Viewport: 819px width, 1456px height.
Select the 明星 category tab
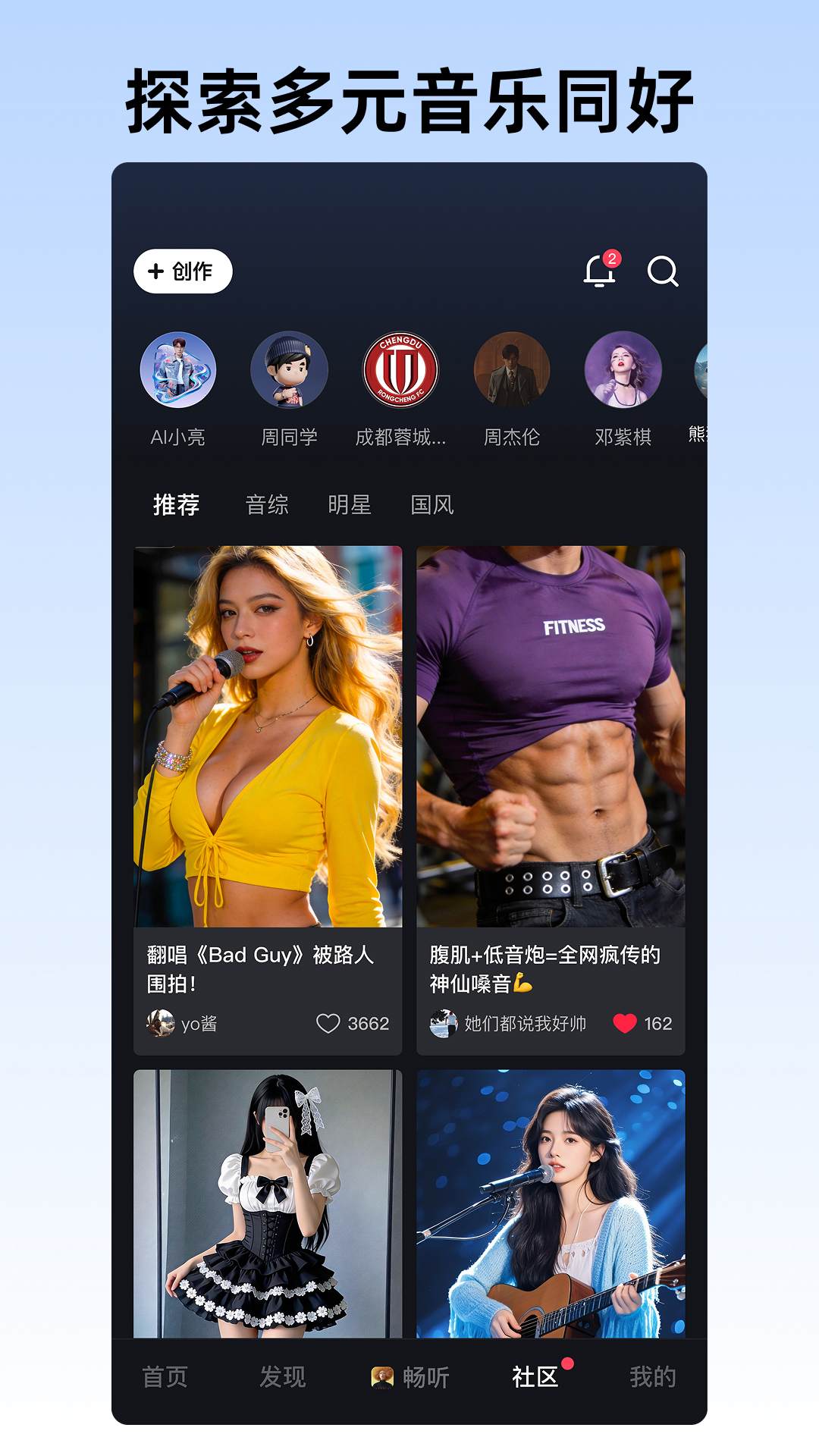351,505
